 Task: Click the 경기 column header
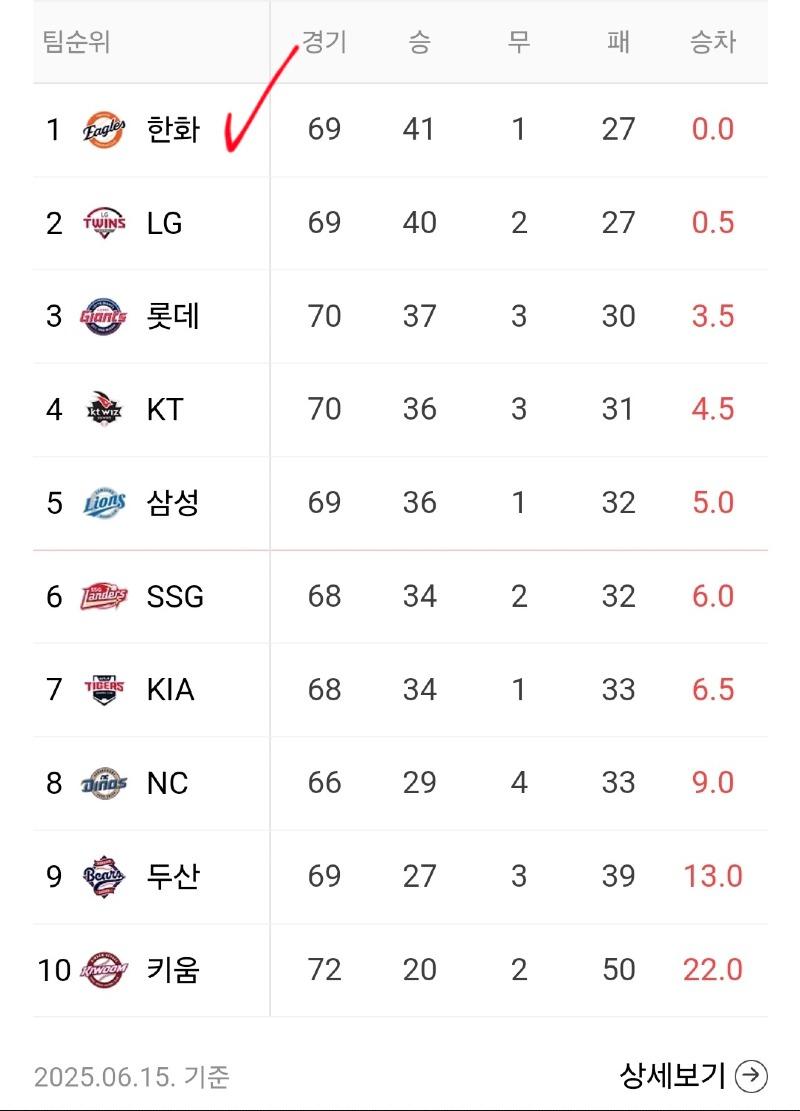[x=324, y=42]
